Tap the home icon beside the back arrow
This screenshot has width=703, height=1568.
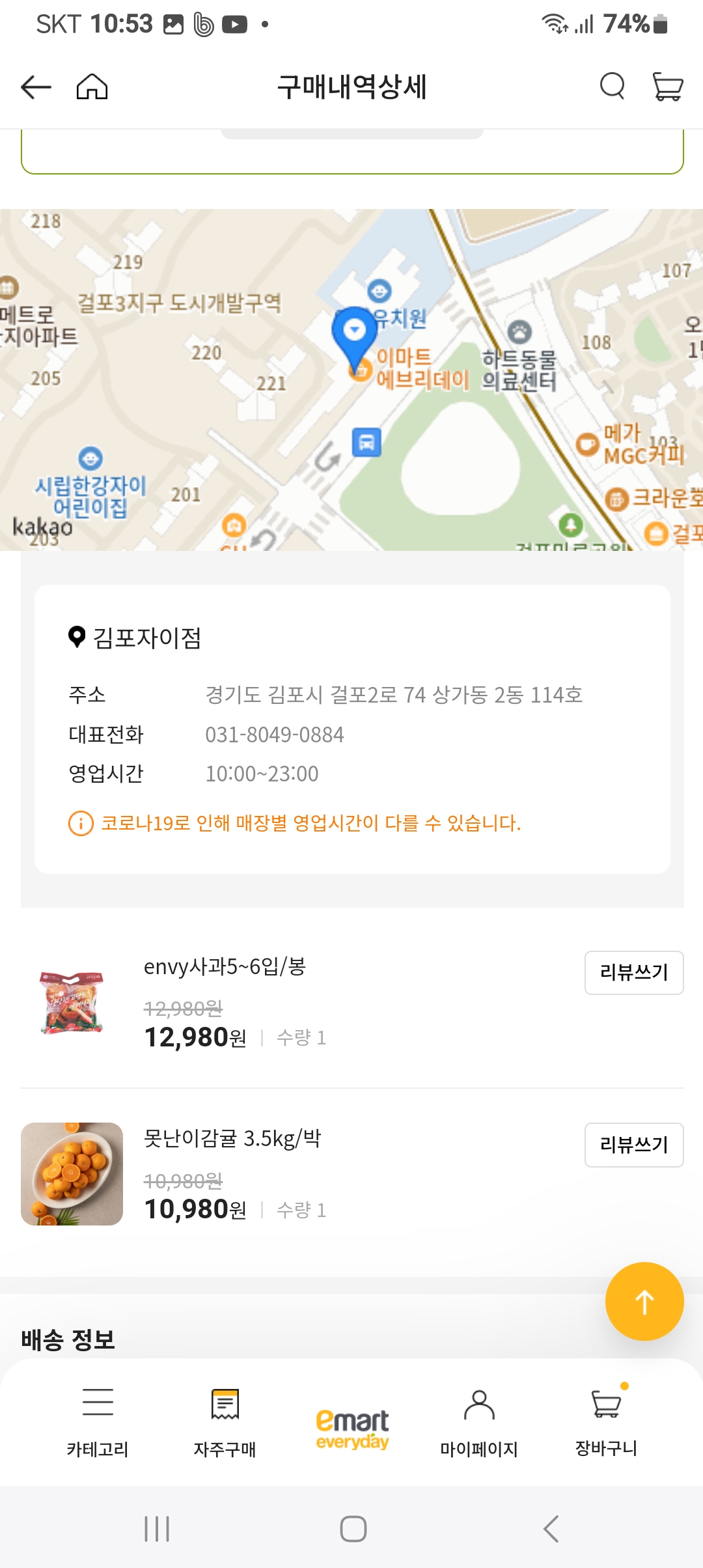coord(92,87)
